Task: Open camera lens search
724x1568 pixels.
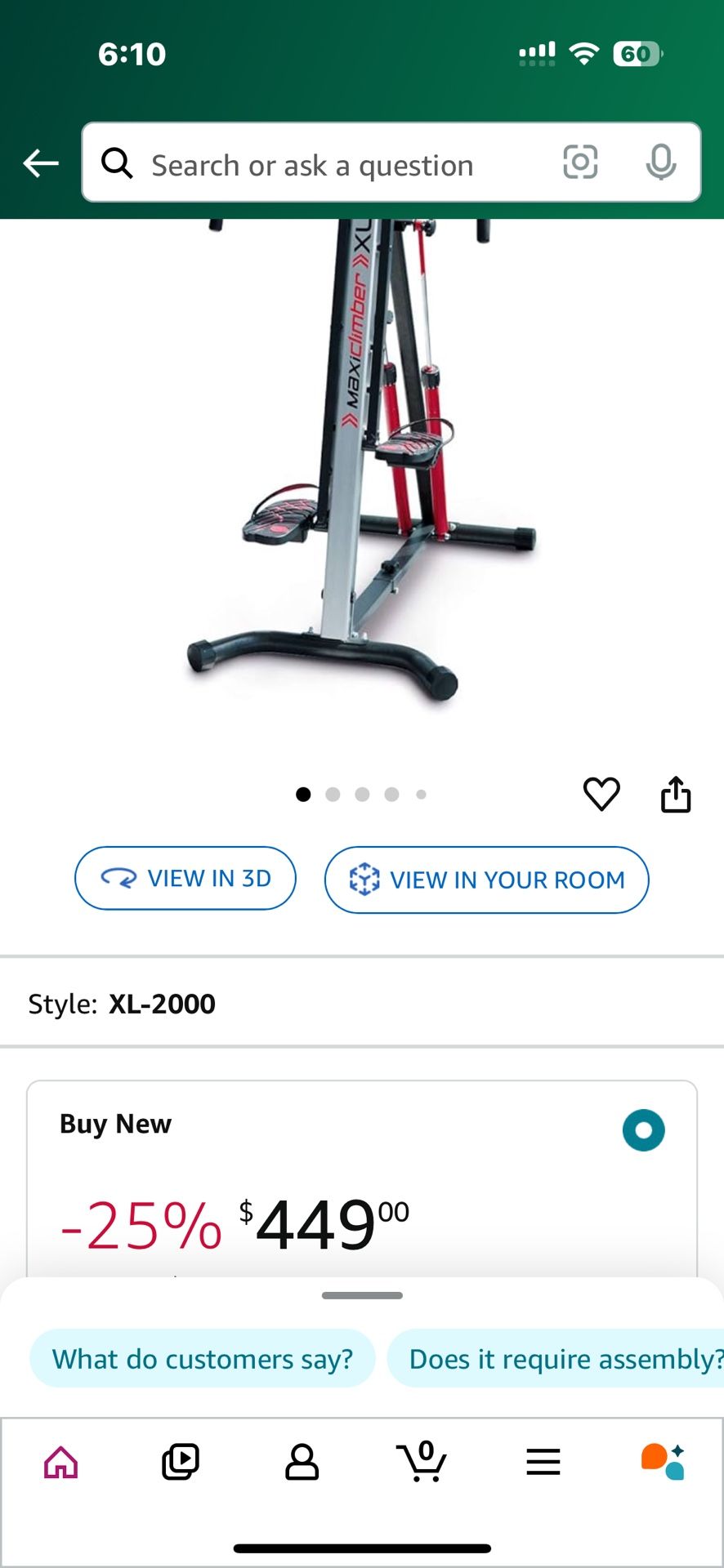Action: coord(580,163)
